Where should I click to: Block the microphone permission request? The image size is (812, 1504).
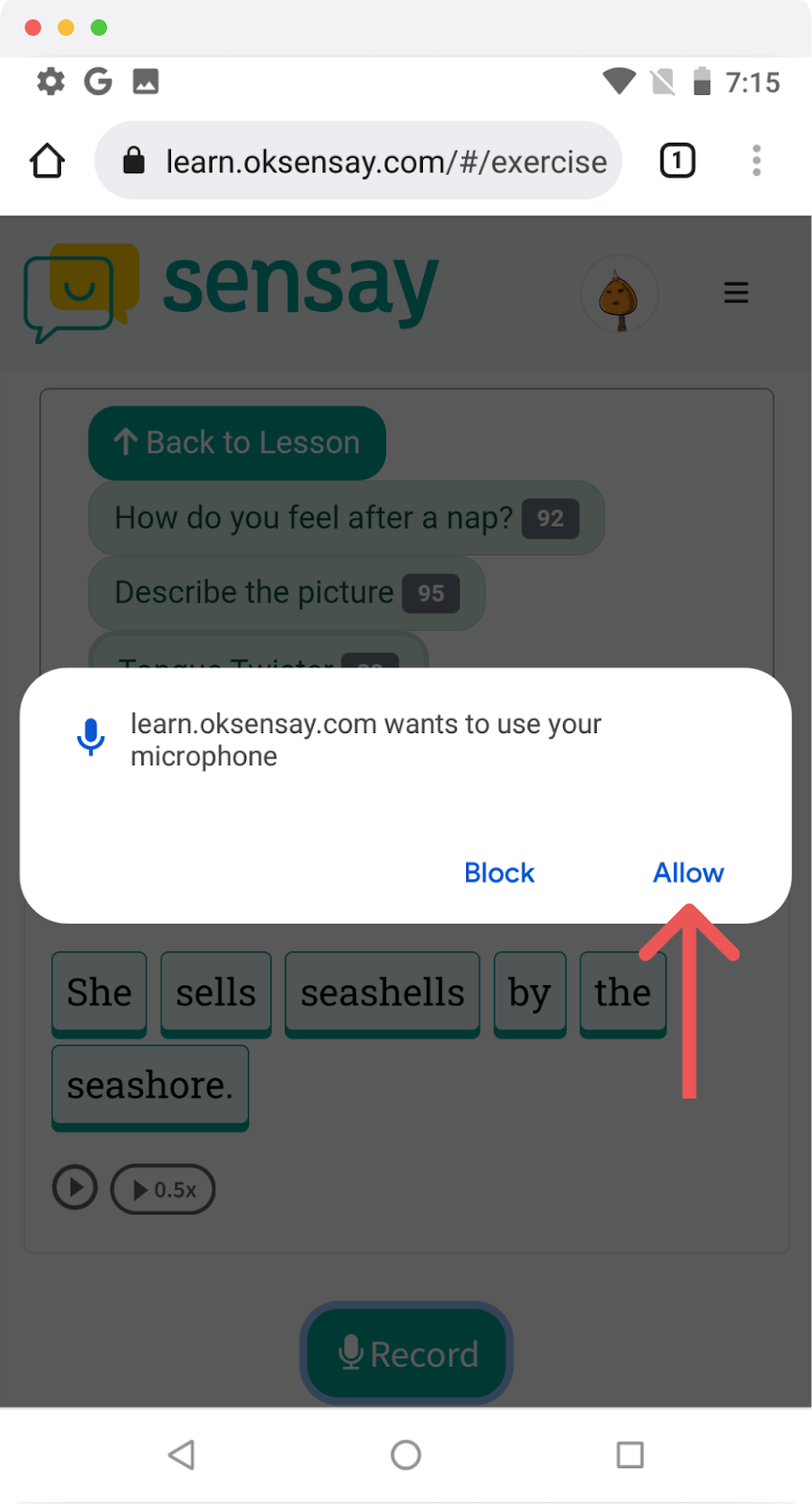pyautogui.click(x=499, y=872)
